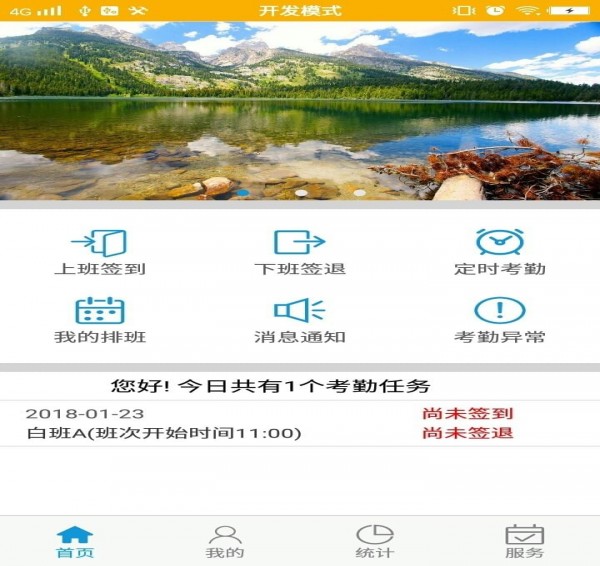Screen dimensions: 600x566
Task: Open 定时考勤 scheduled attendance
Action: click(499, 252)
